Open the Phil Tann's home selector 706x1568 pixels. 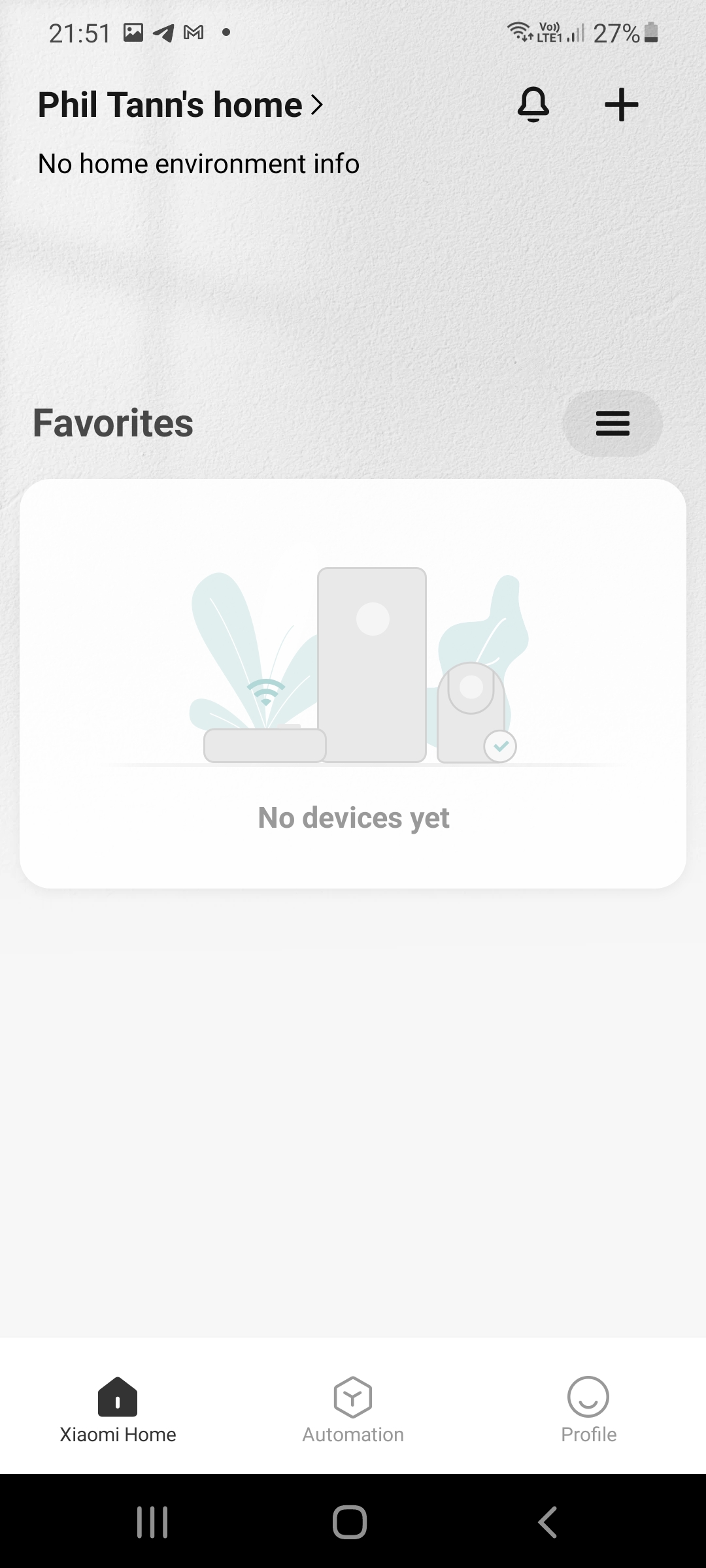coord(180,105)
